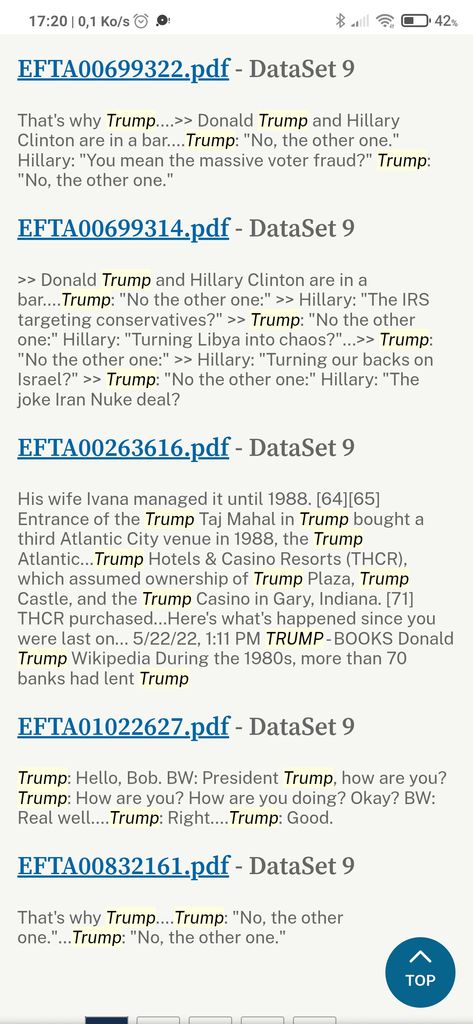View the EFTA00263616.pdf file
The height and width of the screenshot is (1024, 473).
(123, 447)
